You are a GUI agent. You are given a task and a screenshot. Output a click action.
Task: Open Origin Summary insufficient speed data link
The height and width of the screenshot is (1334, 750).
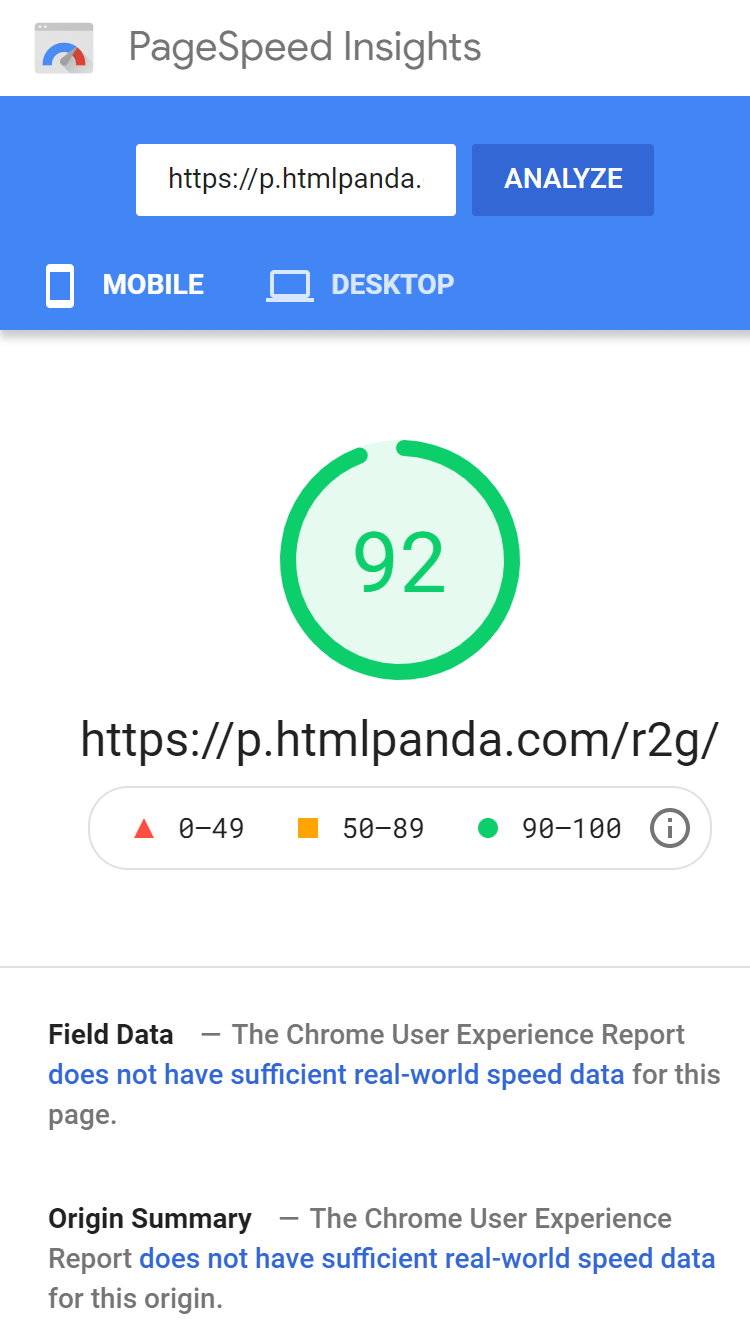tap(427, 1259)
